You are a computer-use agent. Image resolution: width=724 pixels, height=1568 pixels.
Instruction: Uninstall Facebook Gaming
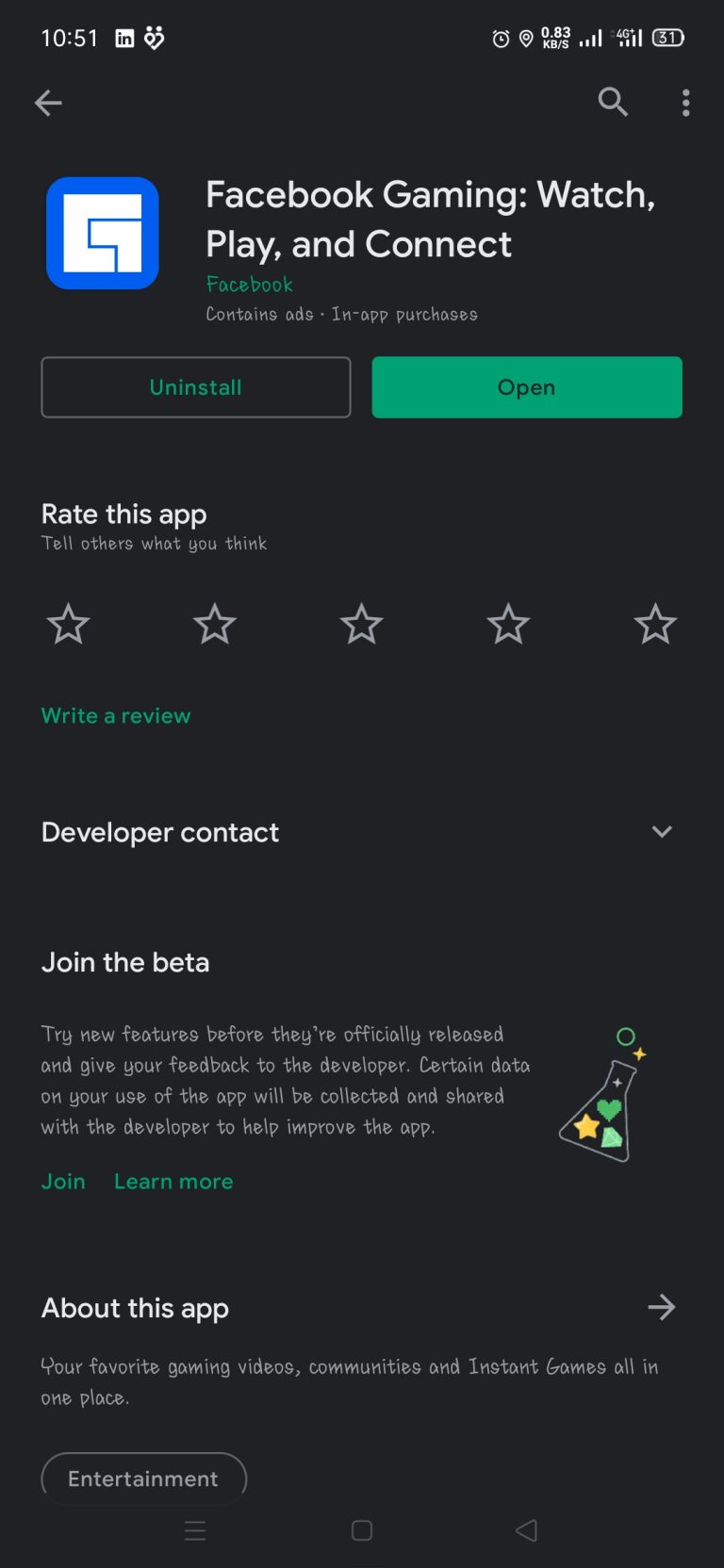coord(196,387)
